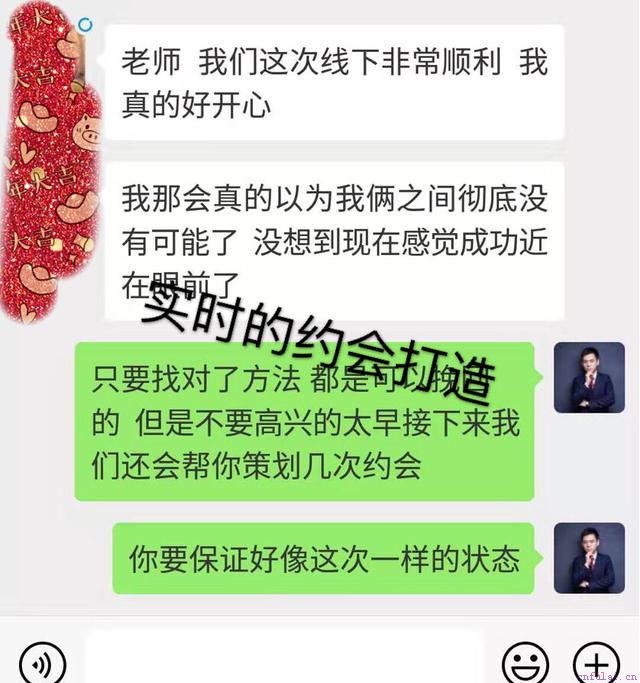Open sender avatar beside "只要找对了方法" message
640x683 pixels.
point(589,378)
